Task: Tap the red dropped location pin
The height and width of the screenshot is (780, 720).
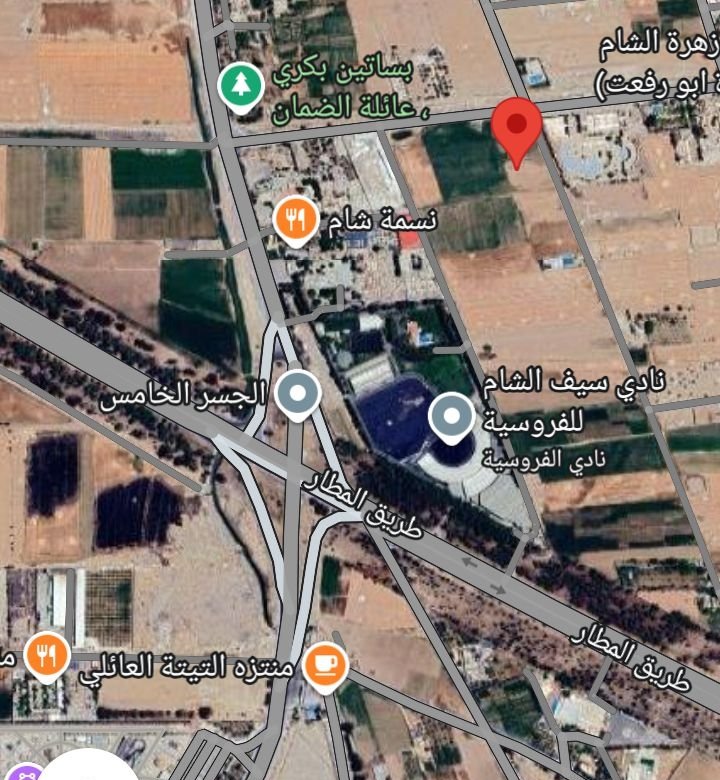Action: point(517,127)
